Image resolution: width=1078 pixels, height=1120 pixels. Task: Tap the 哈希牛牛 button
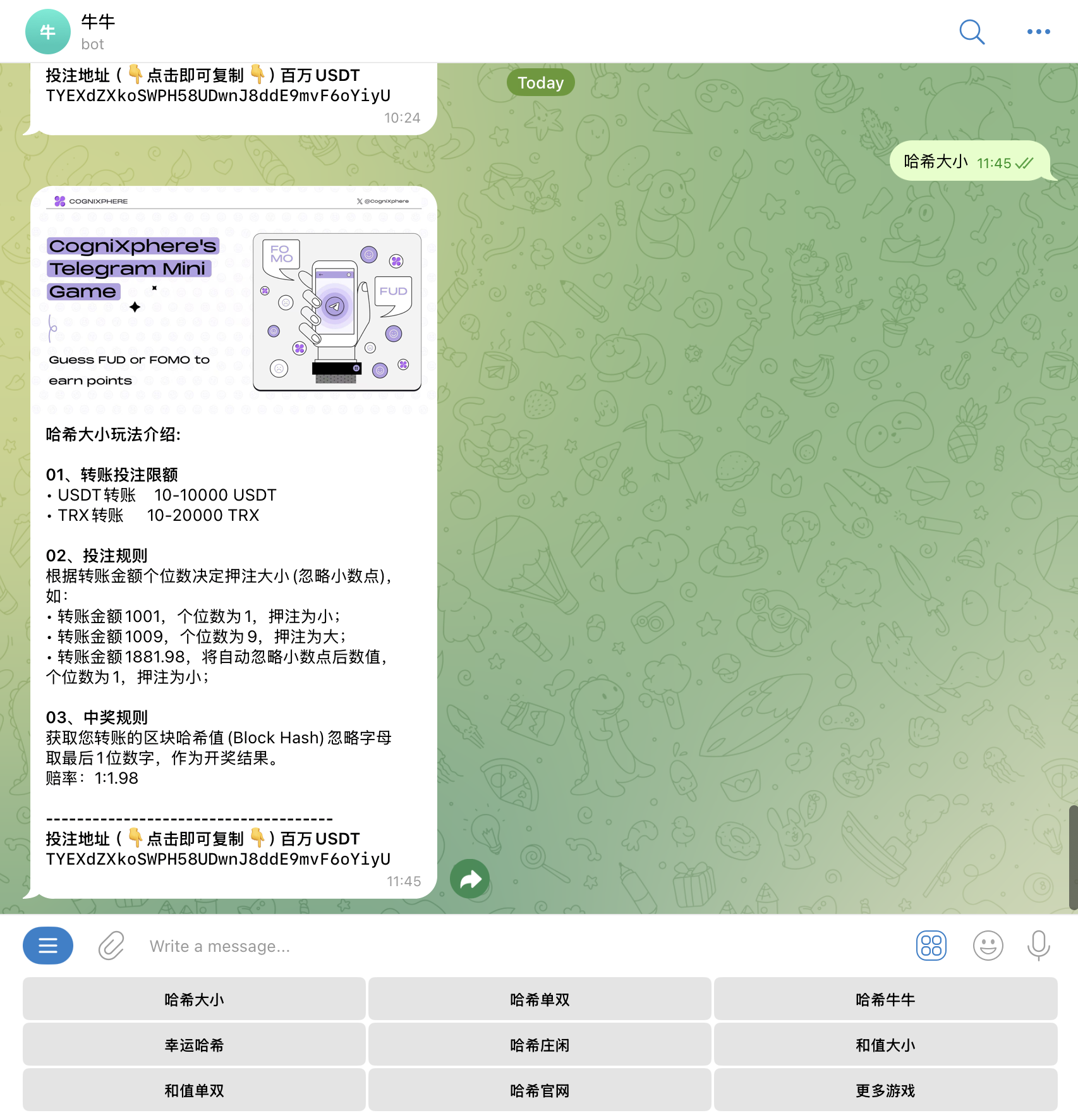[885, 999]
